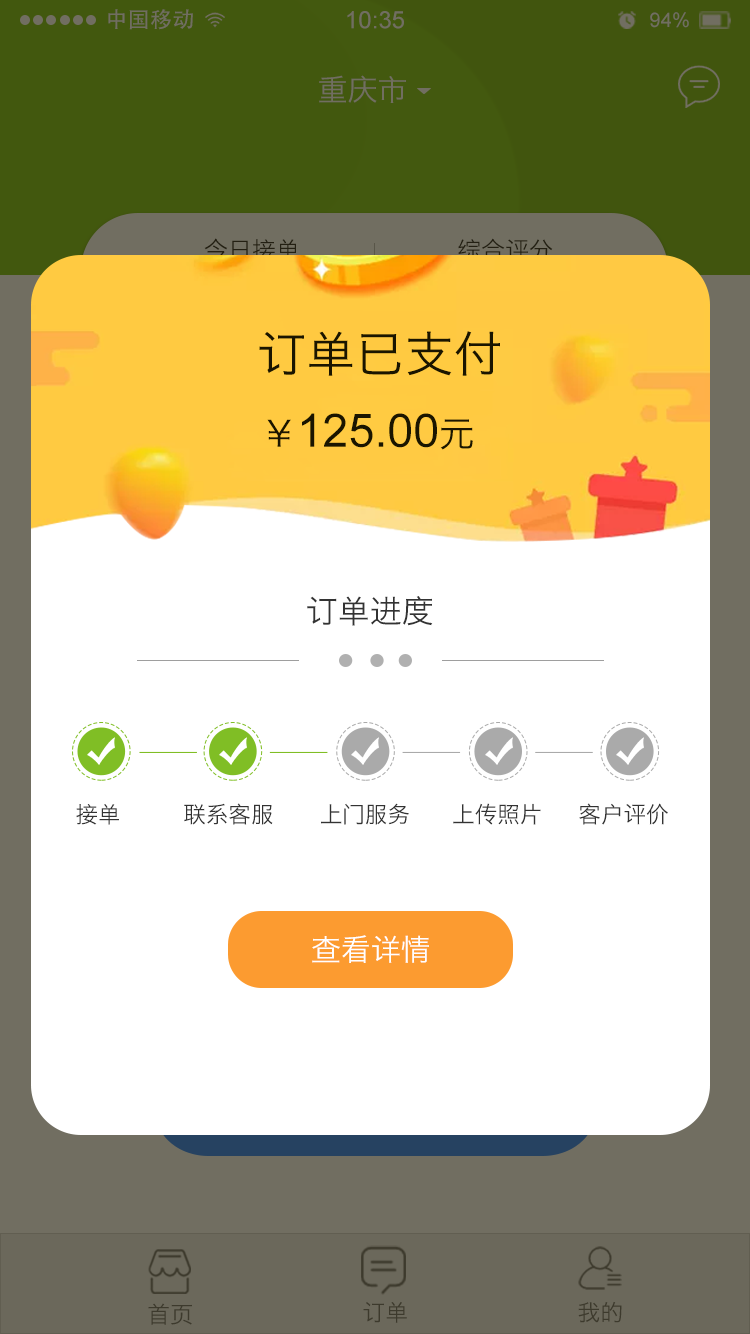Open the 重庆市 city dropdown
750x1334 pixels.
[x=374, y=90]
